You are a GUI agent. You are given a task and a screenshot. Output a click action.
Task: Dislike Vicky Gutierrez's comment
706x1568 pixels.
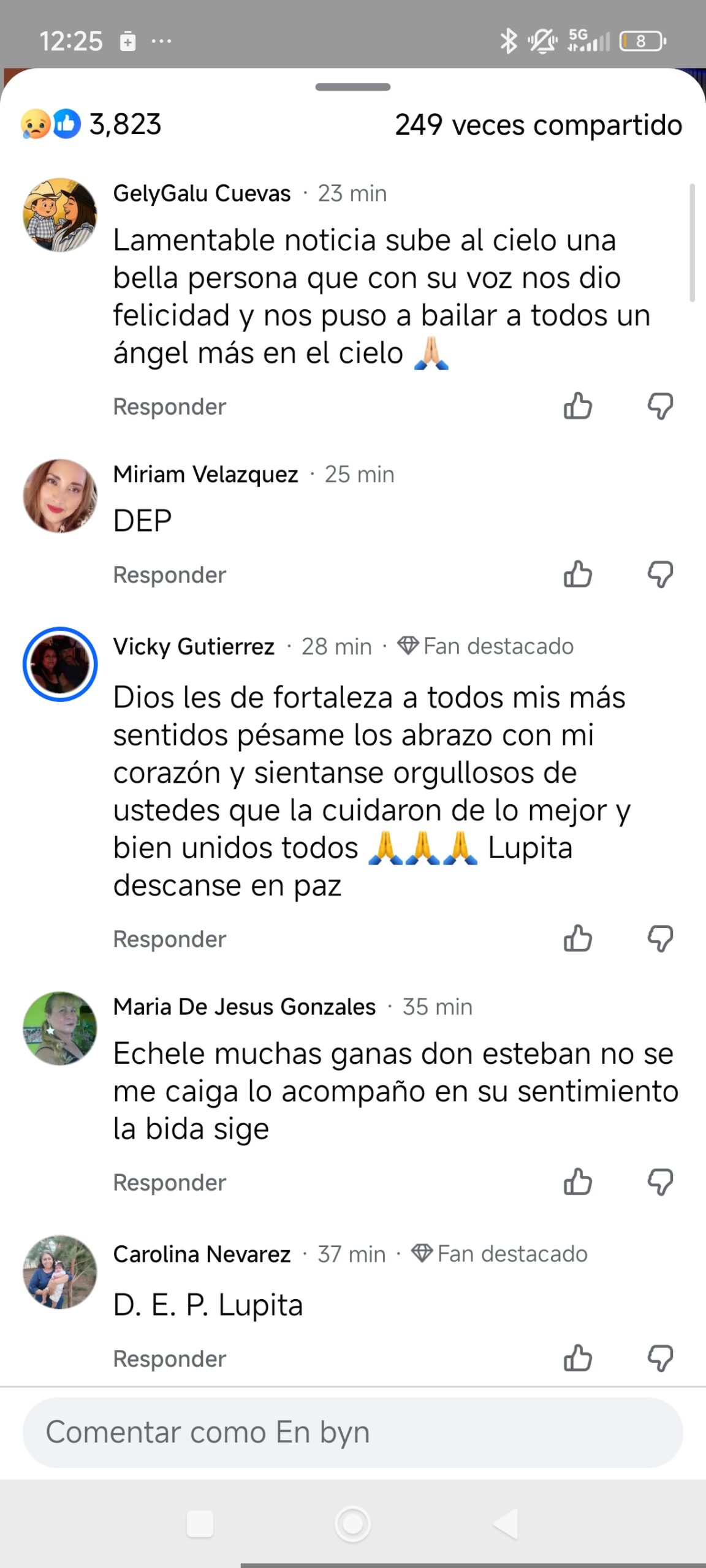tap(660, 938)
